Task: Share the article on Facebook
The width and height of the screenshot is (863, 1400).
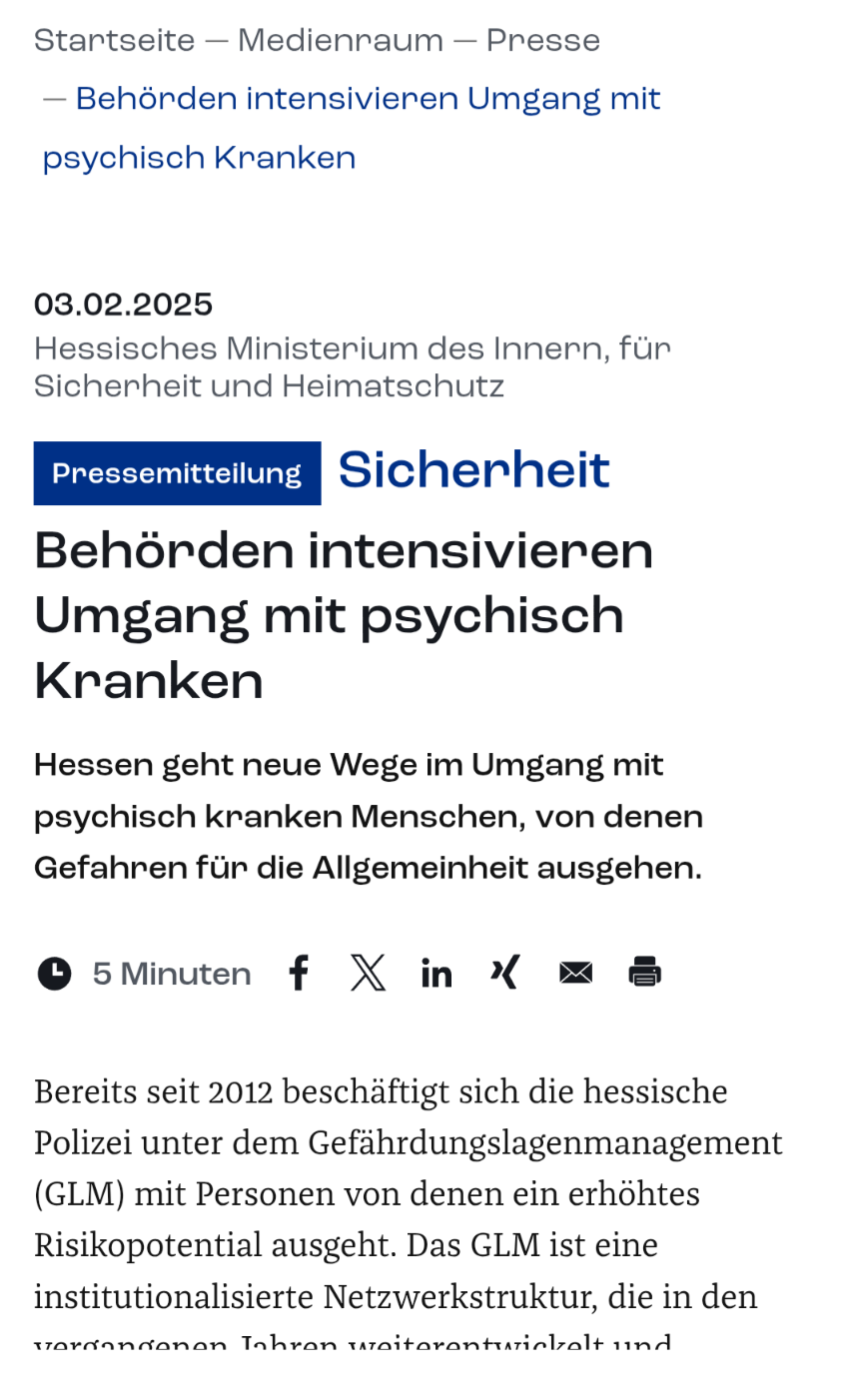Action: (299, 973)
